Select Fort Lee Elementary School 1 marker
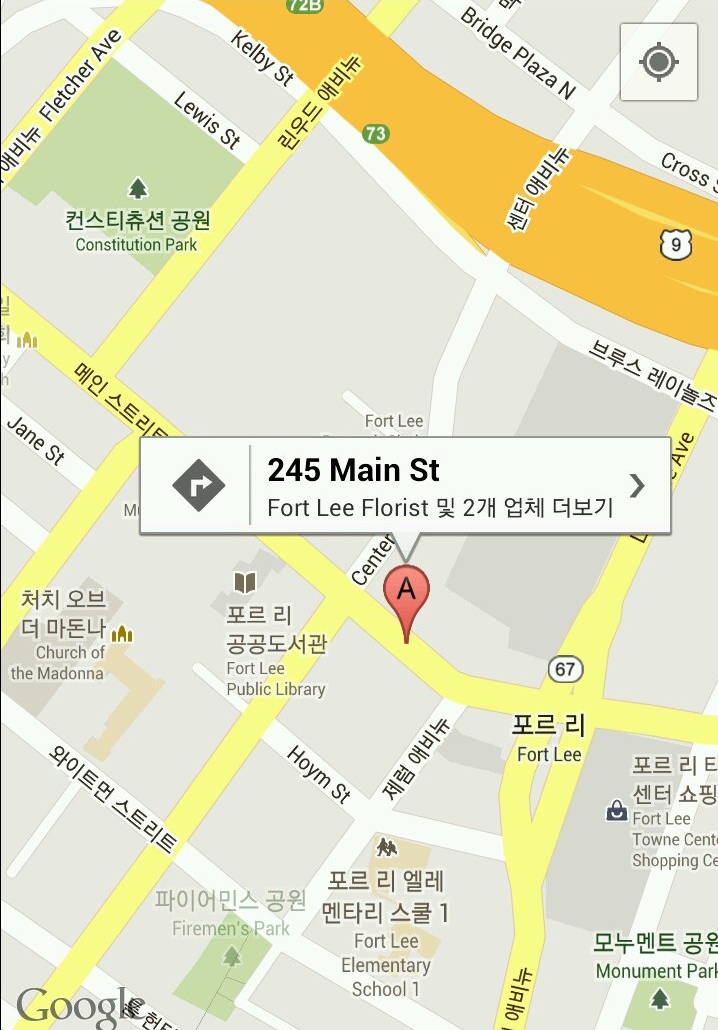 pos(386,847)
